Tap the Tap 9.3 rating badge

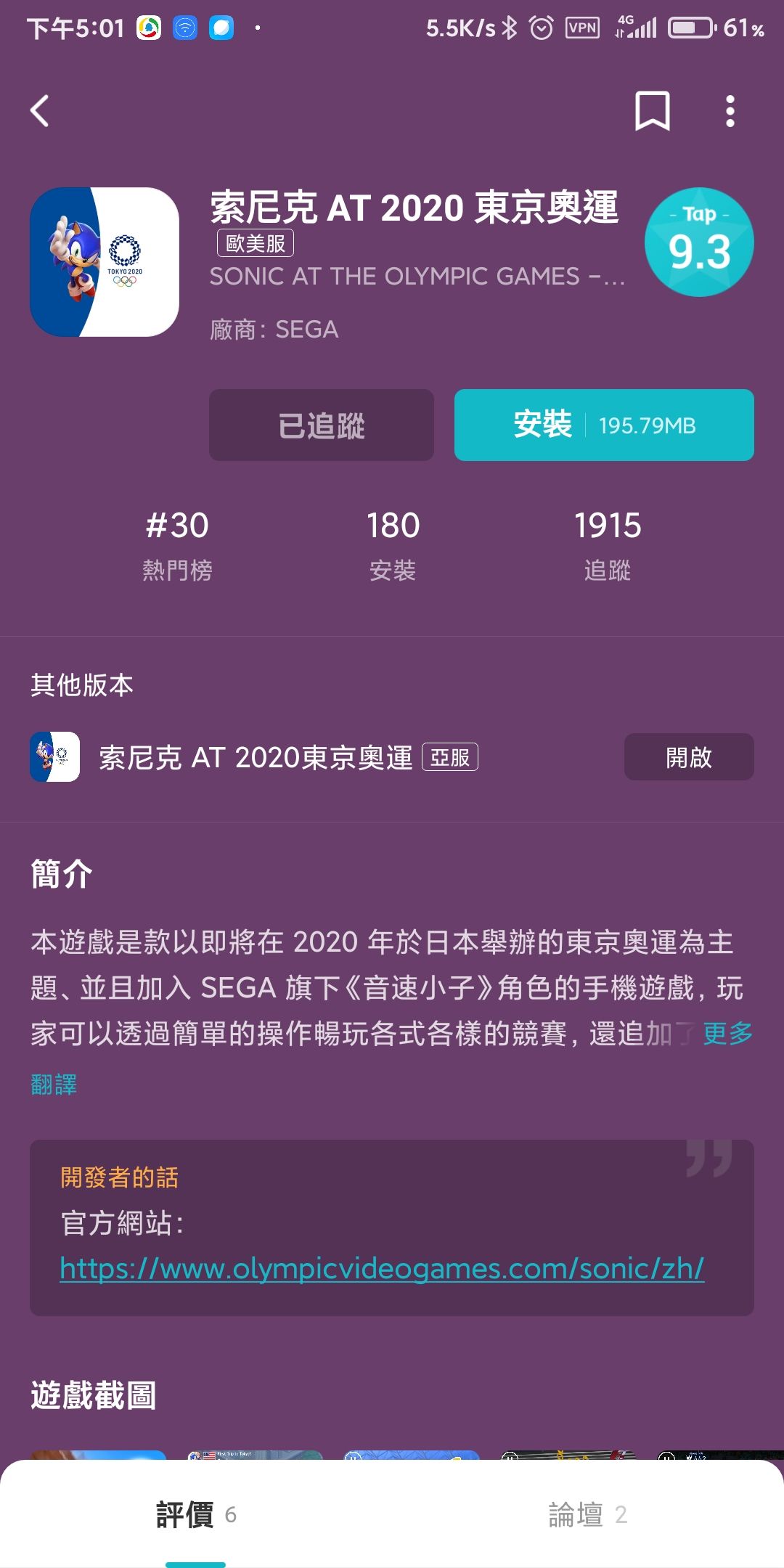click(698, 242)
